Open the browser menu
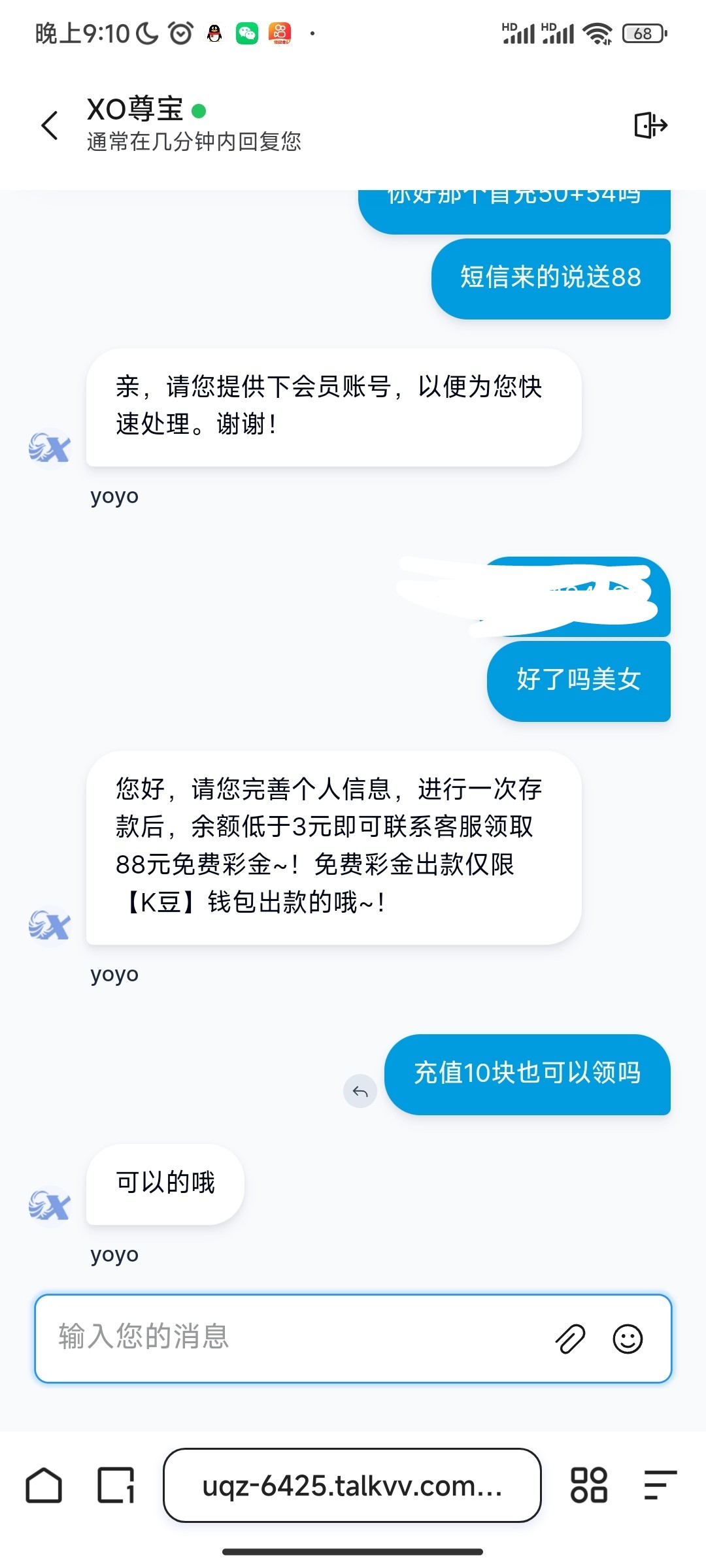Viewport: 706px width, 1568px height. pyautogui.click(x=659, y=1485)
